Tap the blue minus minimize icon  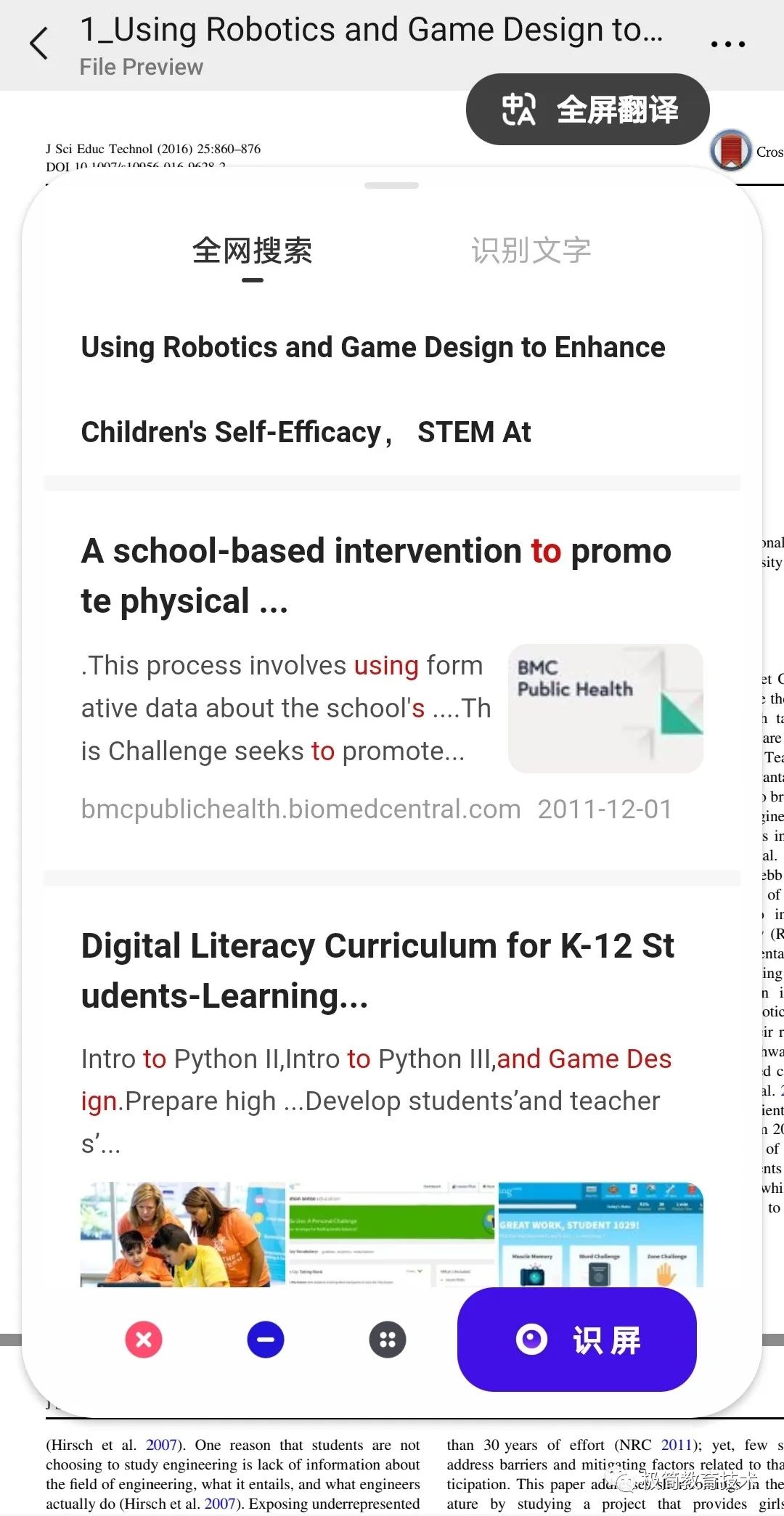266,1340
